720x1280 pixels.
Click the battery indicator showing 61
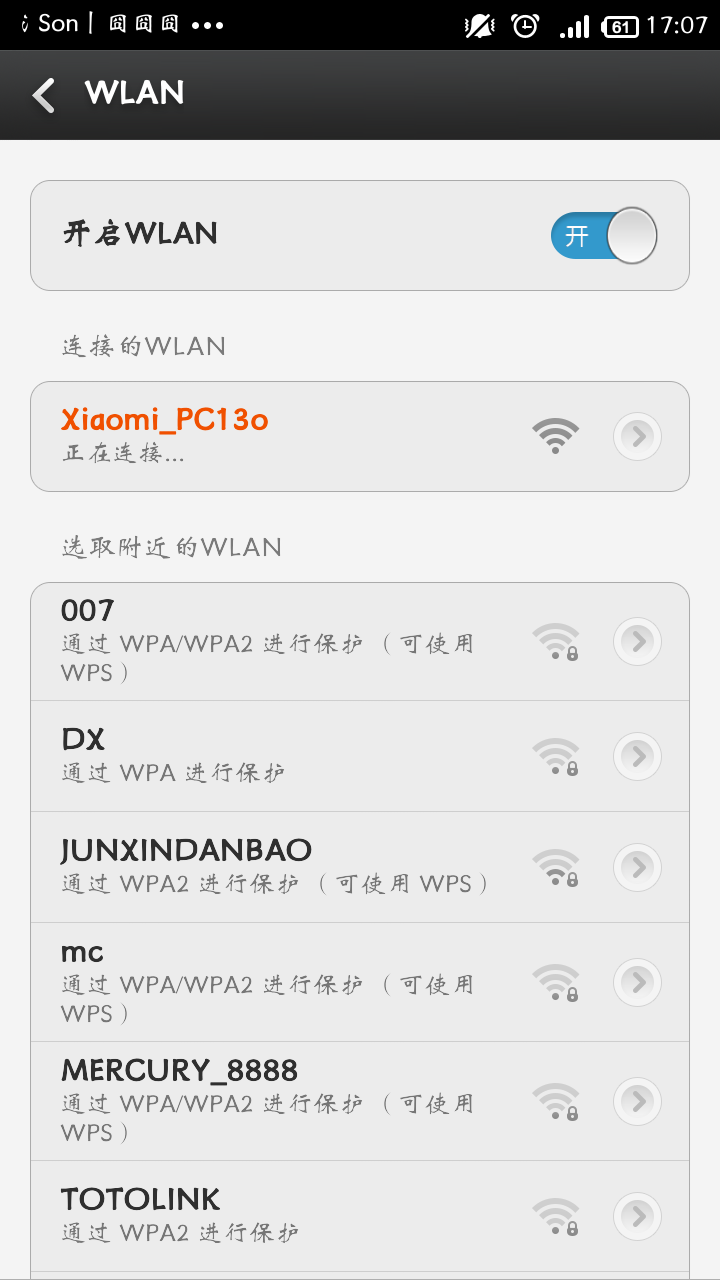[x=619, y=25]
